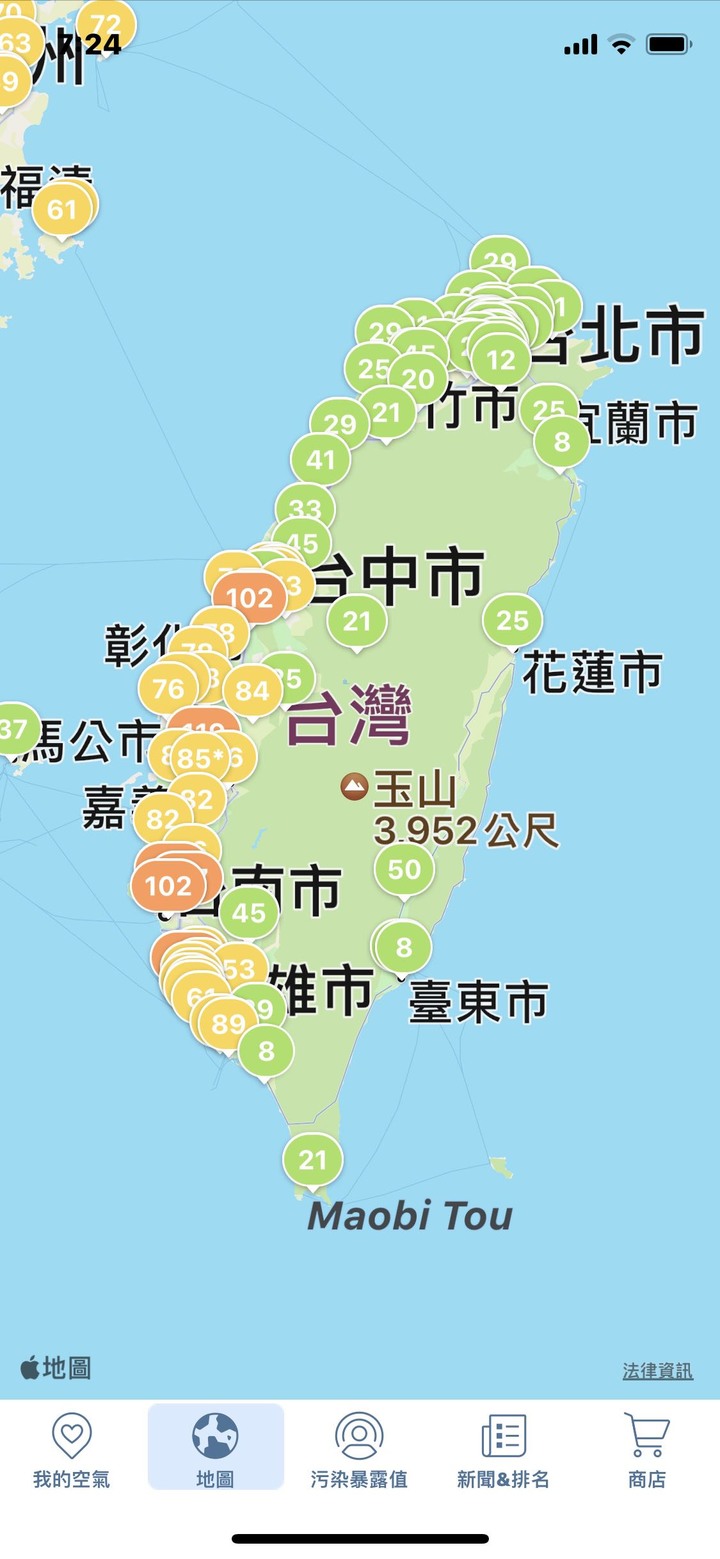
Task: Tap the 89 marker near 高雄市
Action: pyautogui.click(x=229, y=1023)
